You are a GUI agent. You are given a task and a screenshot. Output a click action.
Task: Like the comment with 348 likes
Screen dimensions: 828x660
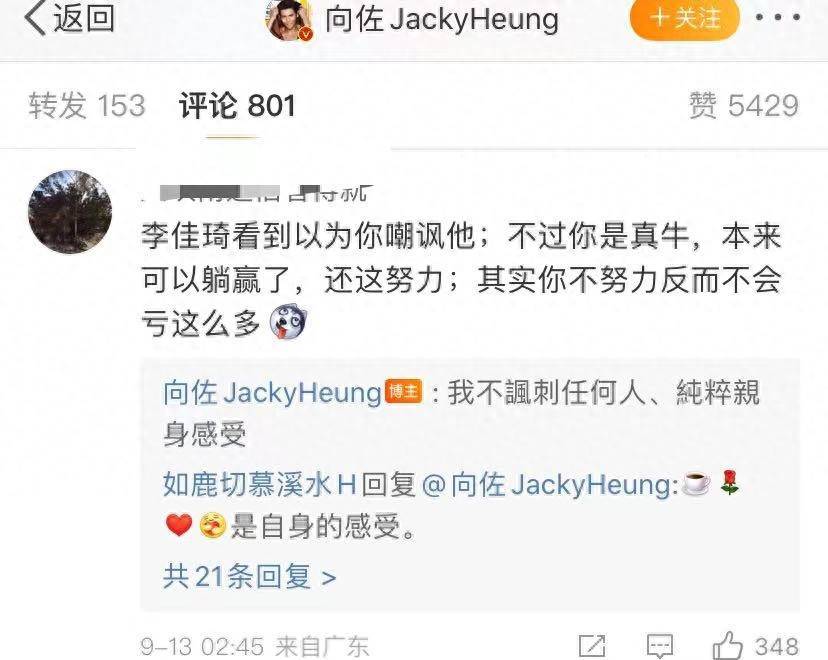728,645
